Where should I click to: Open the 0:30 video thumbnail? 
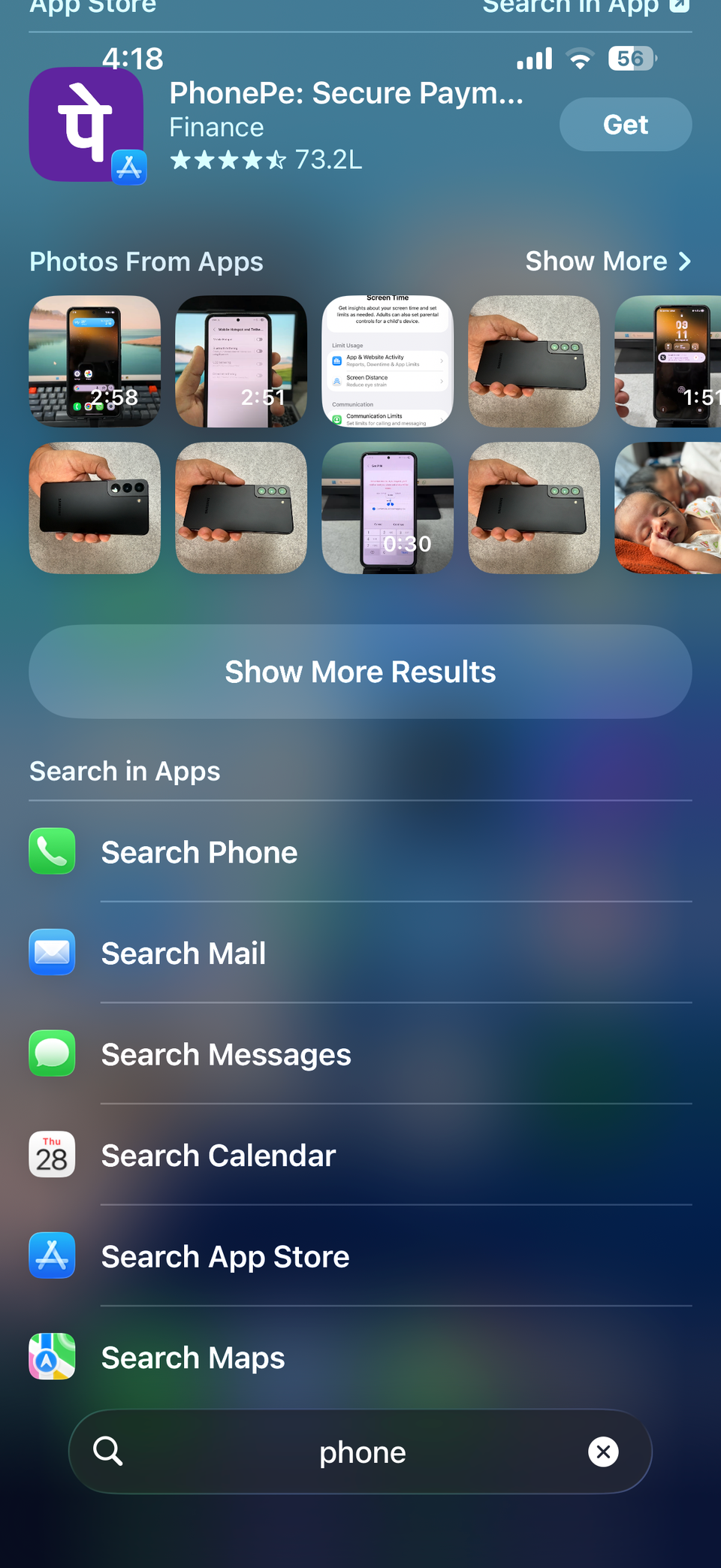pyautogui.click(x=388, y=508)
